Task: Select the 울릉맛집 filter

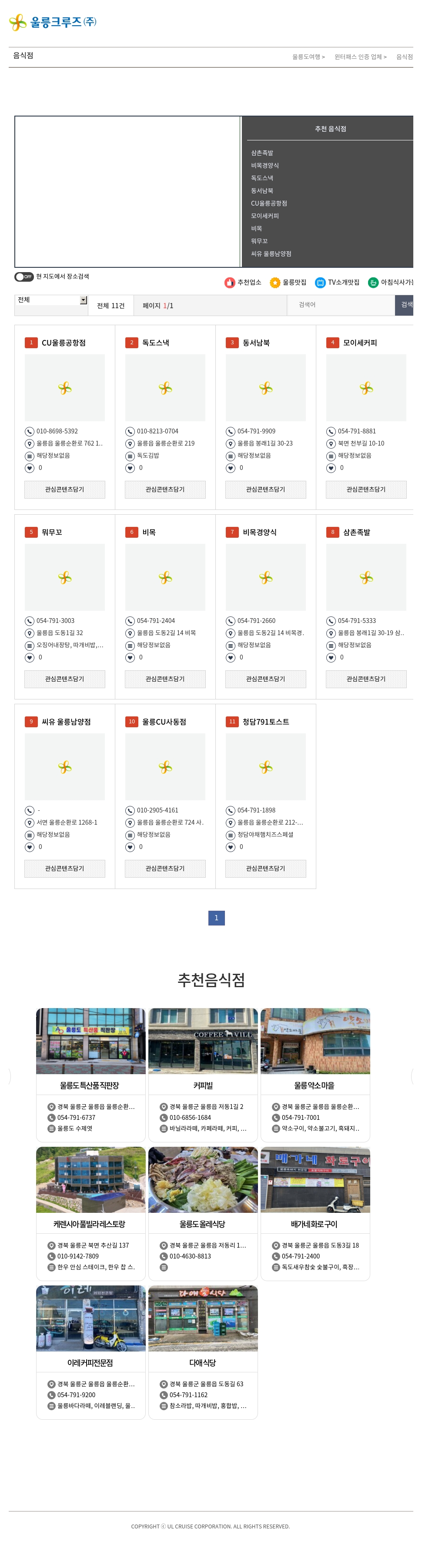Action: [288, 283]
